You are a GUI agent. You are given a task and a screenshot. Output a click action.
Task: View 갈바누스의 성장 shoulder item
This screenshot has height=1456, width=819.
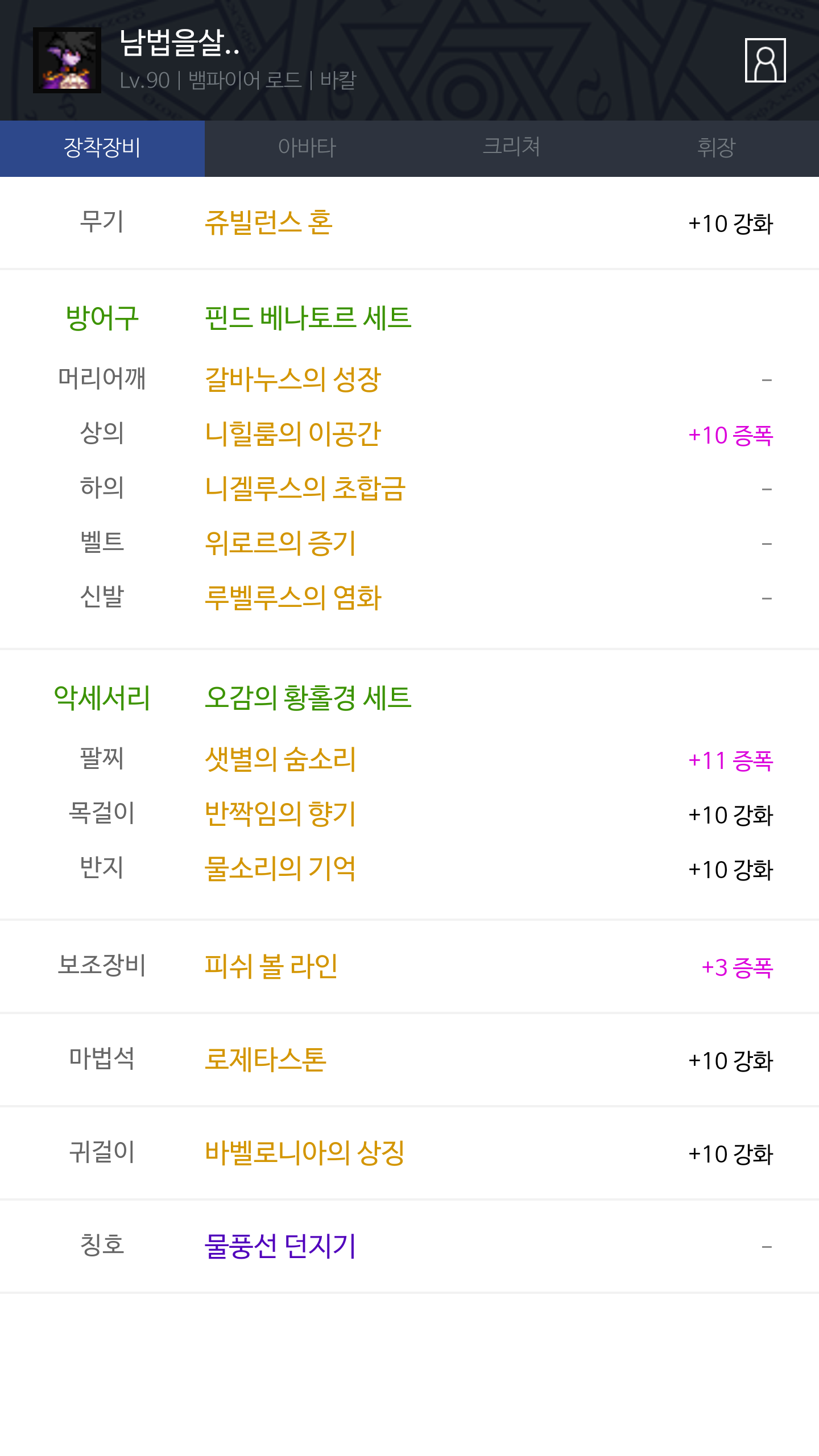pos(293,379)
